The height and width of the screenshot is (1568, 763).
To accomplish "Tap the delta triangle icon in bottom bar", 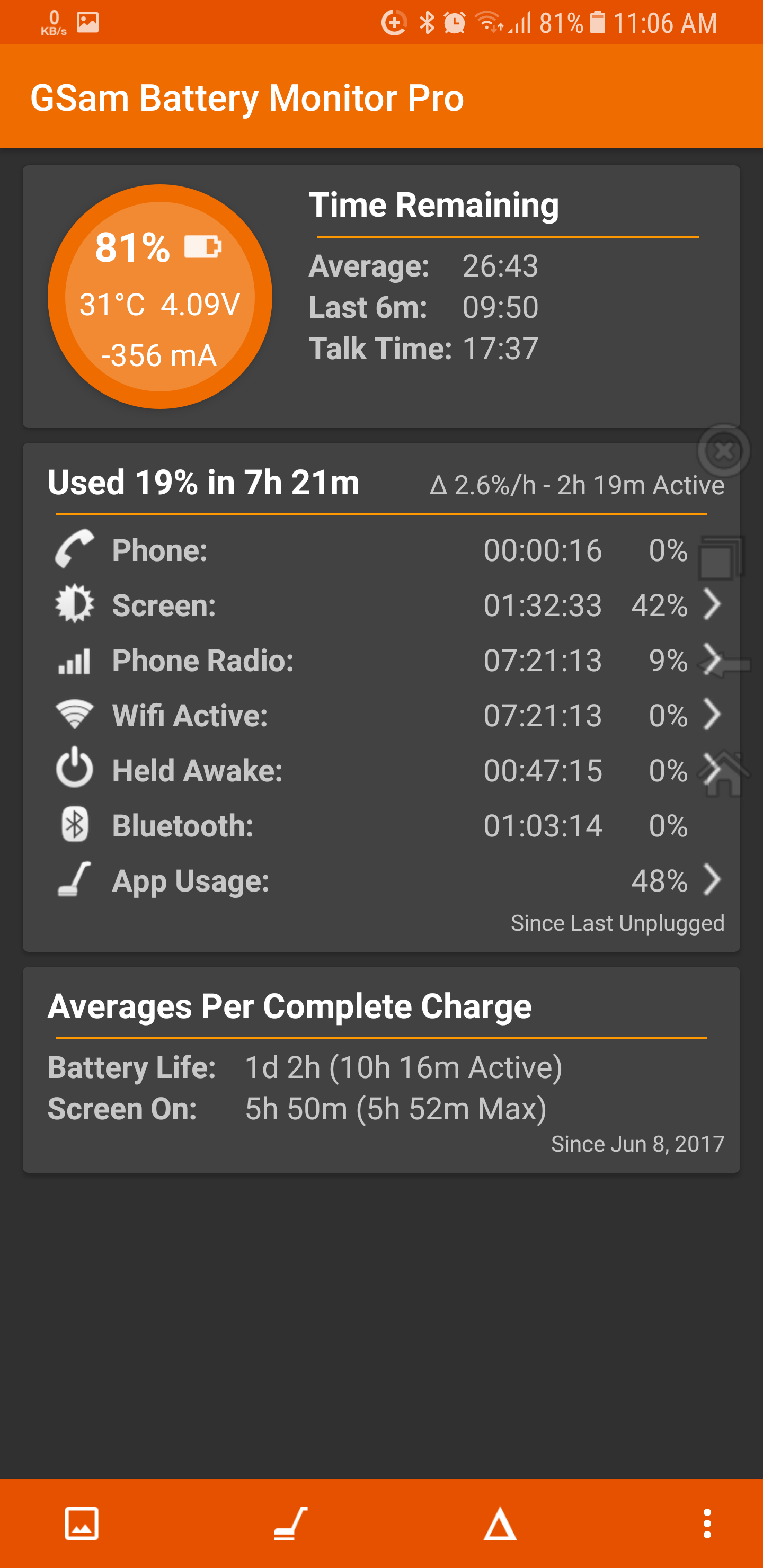I will coord(500,1524).
